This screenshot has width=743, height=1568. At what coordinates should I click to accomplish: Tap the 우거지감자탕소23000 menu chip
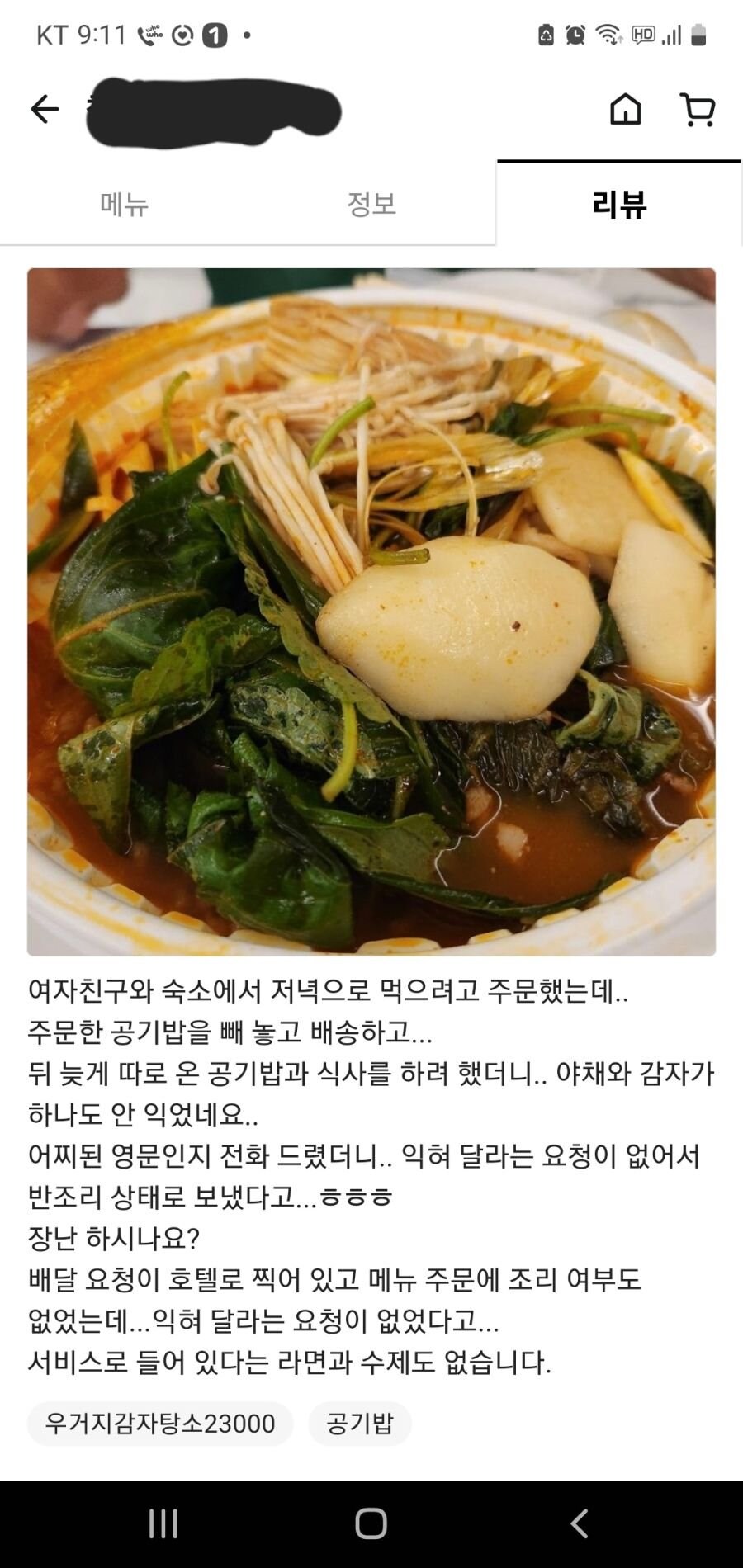(x=160, y=1423)
